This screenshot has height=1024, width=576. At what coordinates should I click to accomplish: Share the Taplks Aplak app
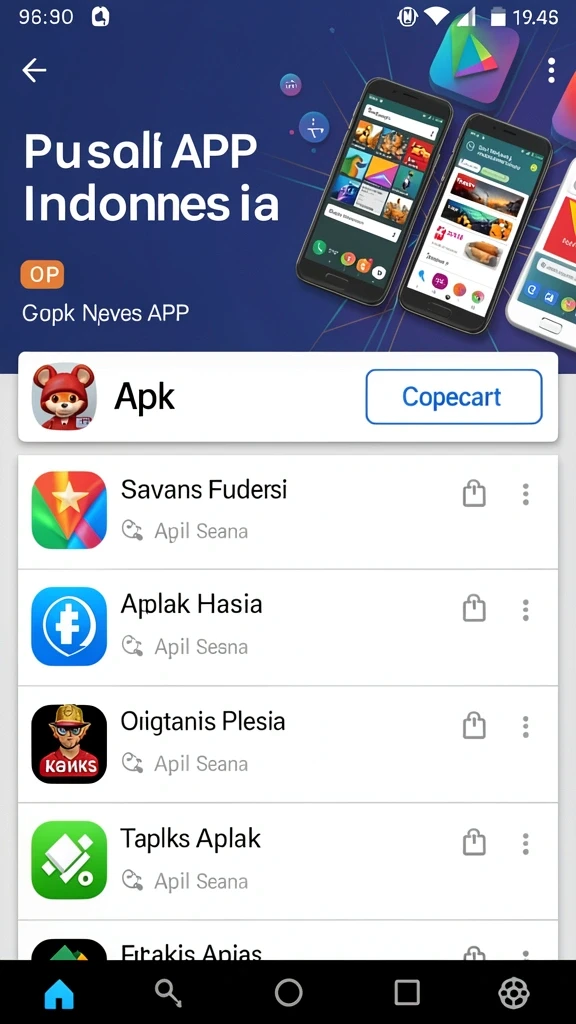click(474, 843)
